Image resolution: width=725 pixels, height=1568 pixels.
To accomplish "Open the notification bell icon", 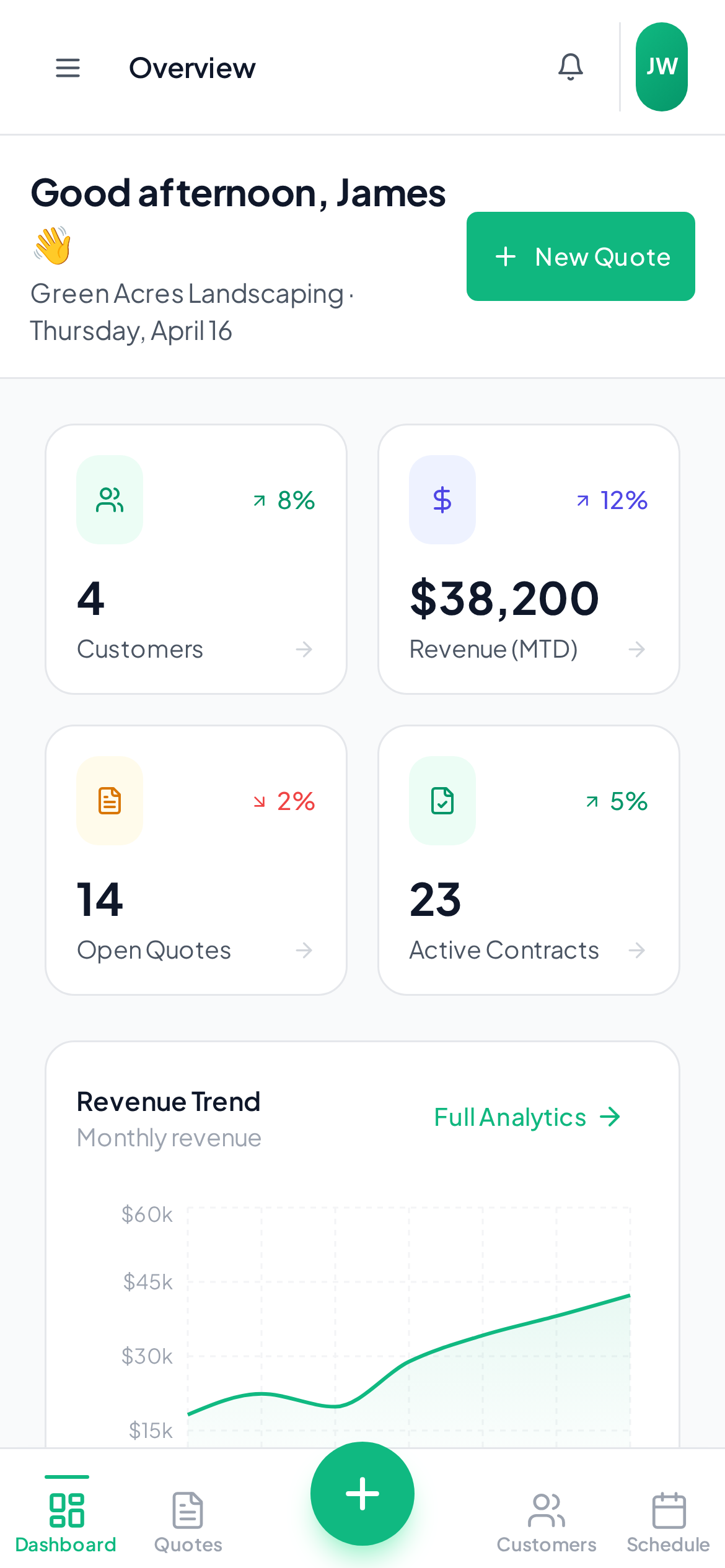I will click(570, 67).
